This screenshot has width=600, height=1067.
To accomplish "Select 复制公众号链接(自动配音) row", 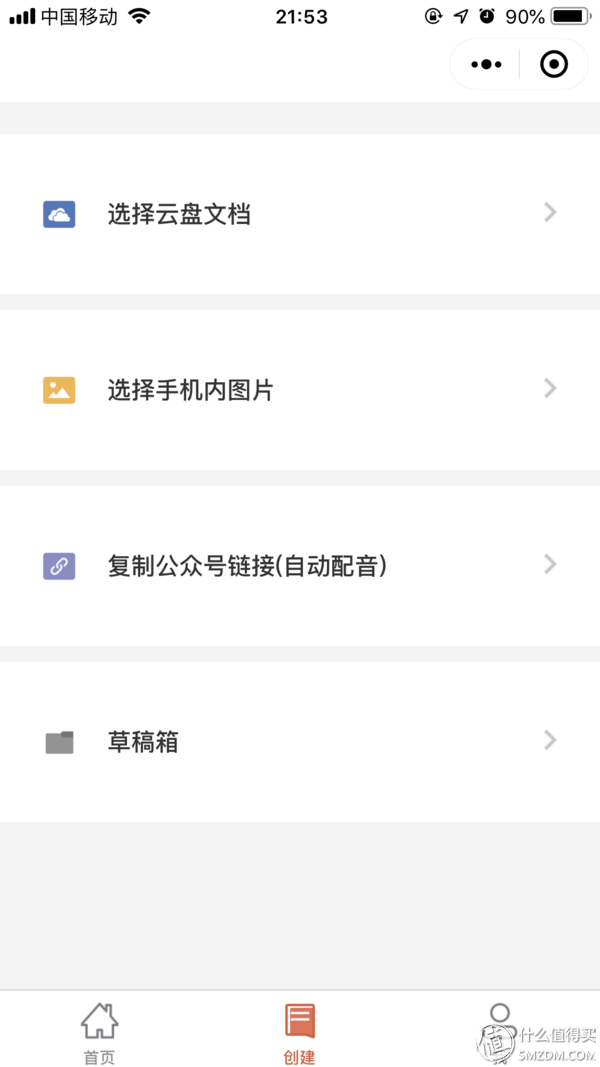I will click(300, 566).
